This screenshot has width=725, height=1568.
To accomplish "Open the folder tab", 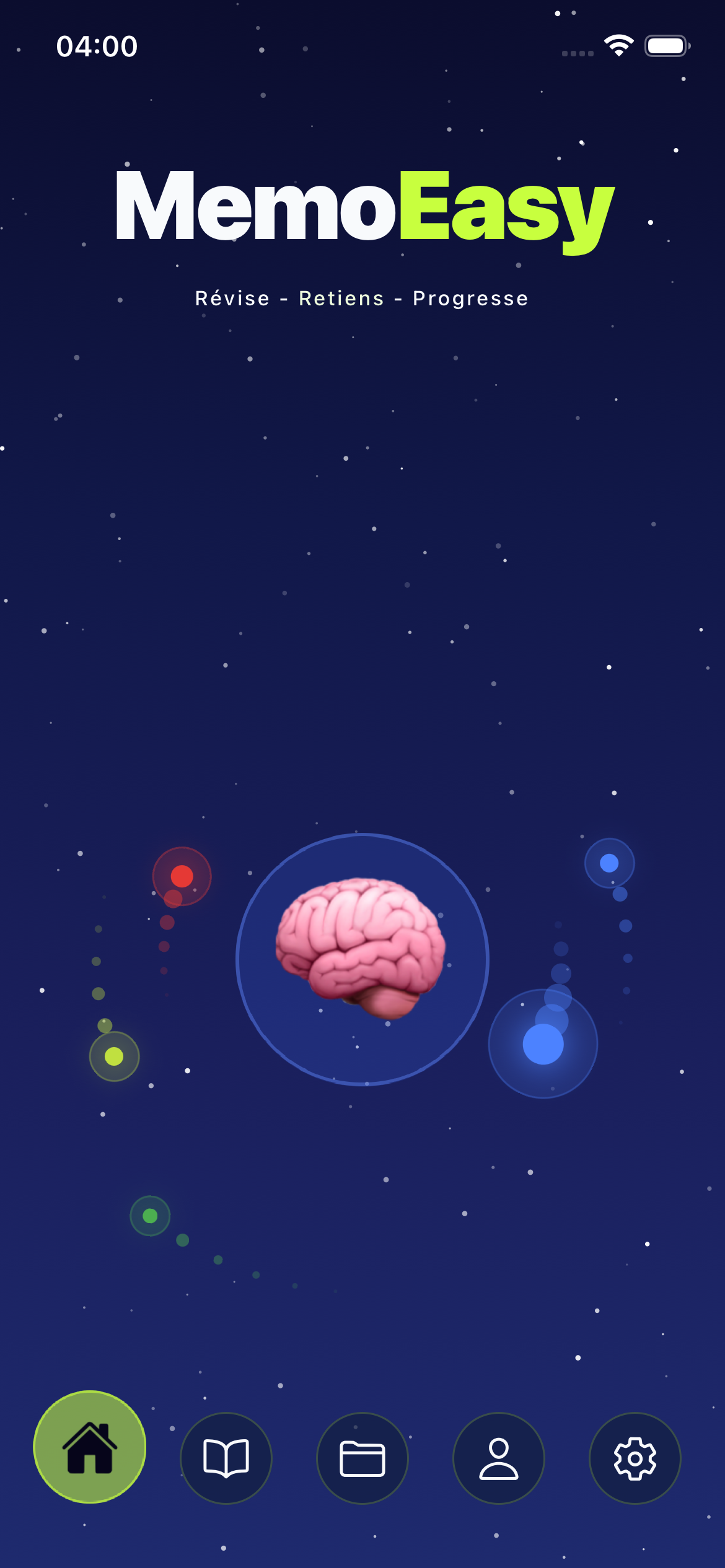I will pos(362,1458).
